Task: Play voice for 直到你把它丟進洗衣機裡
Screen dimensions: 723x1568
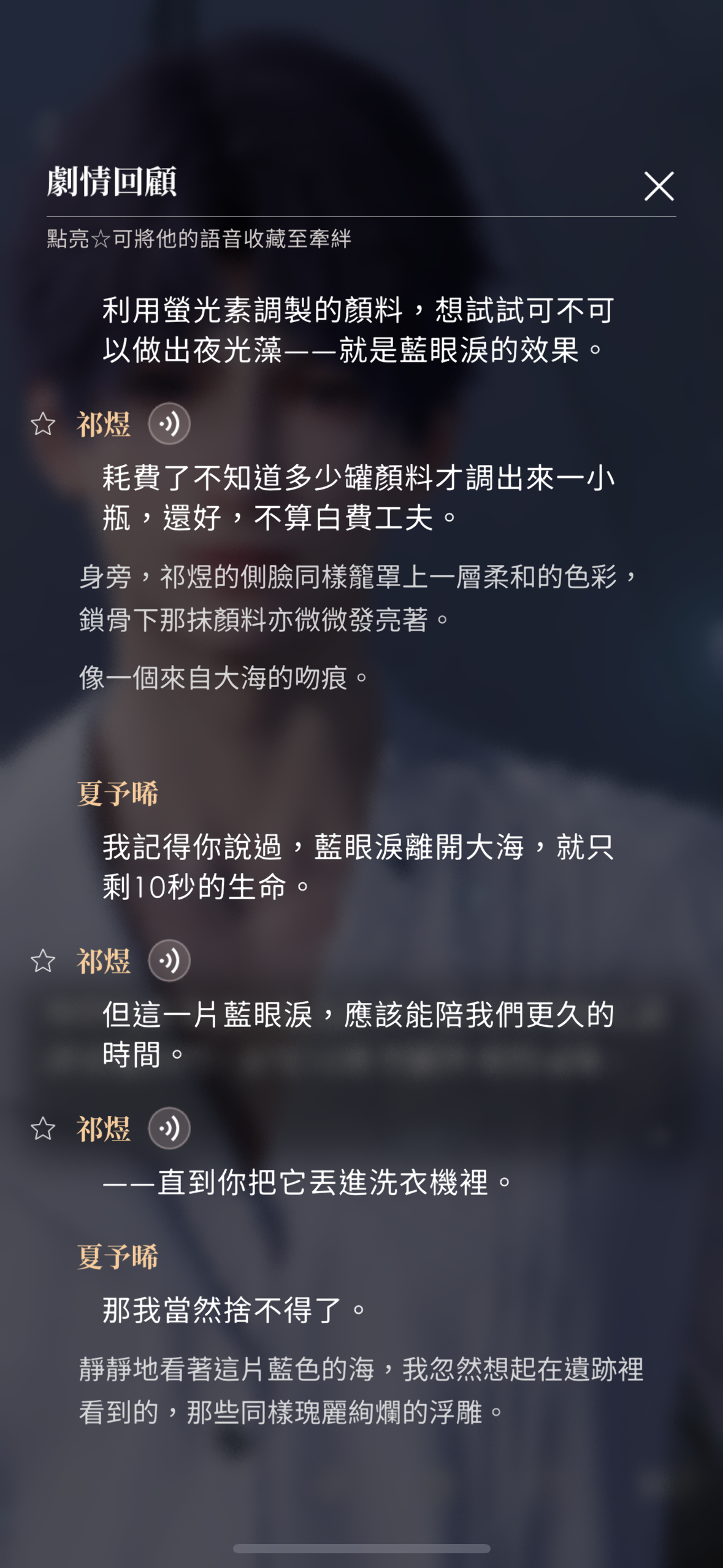Action: [x=169, y=1128]
